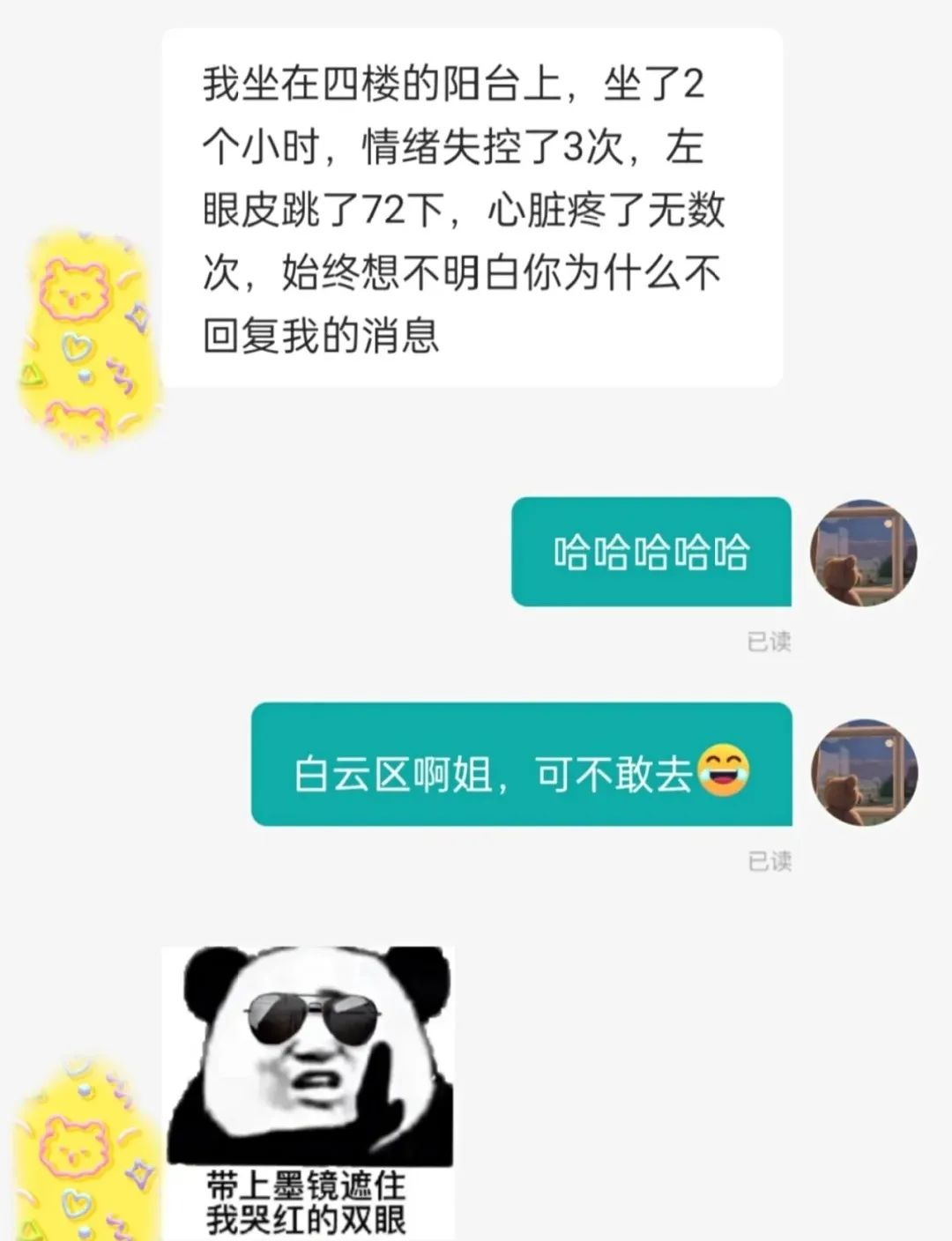Open the bear avatar beside 白云区啊姐 message

tap(863, 773)
